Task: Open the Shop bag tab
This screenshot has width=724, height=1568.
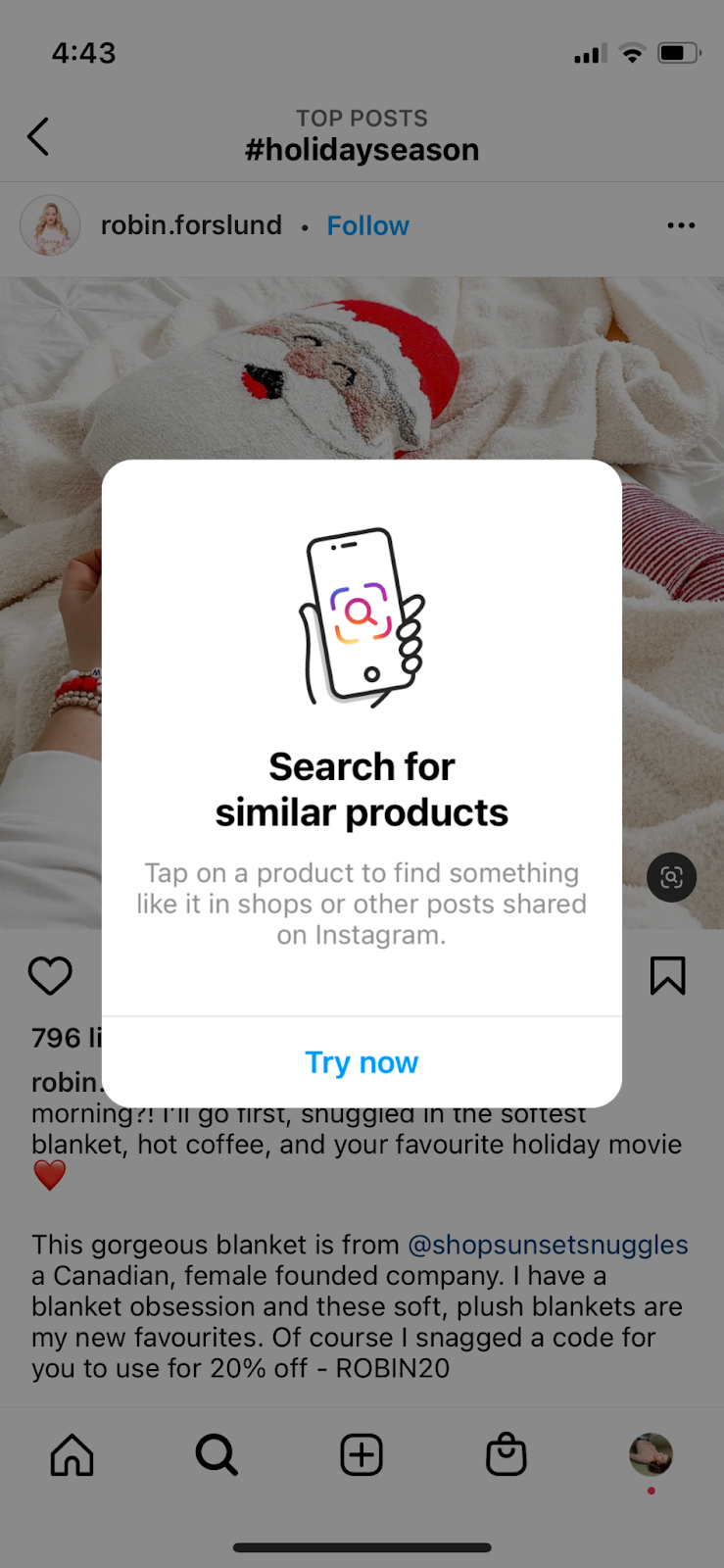Action: [x=507, y=1455]
